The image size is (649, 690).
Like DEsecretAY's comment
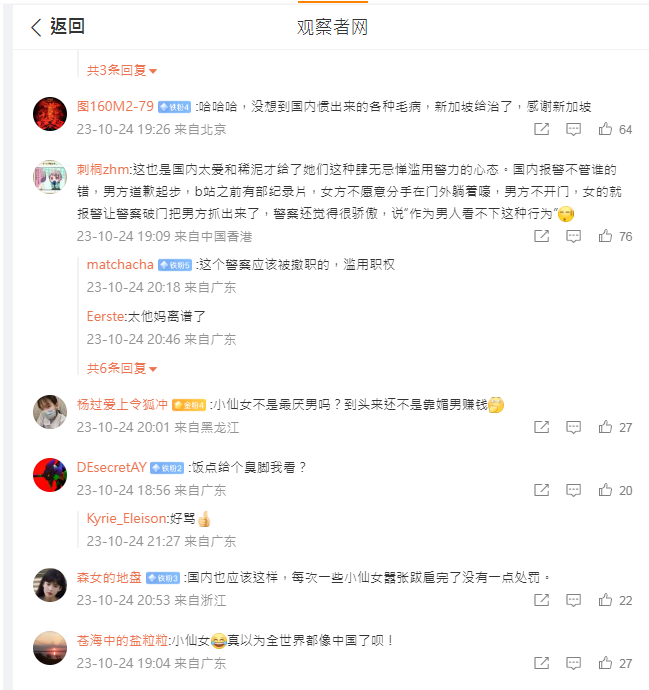(x=606, y=490)
